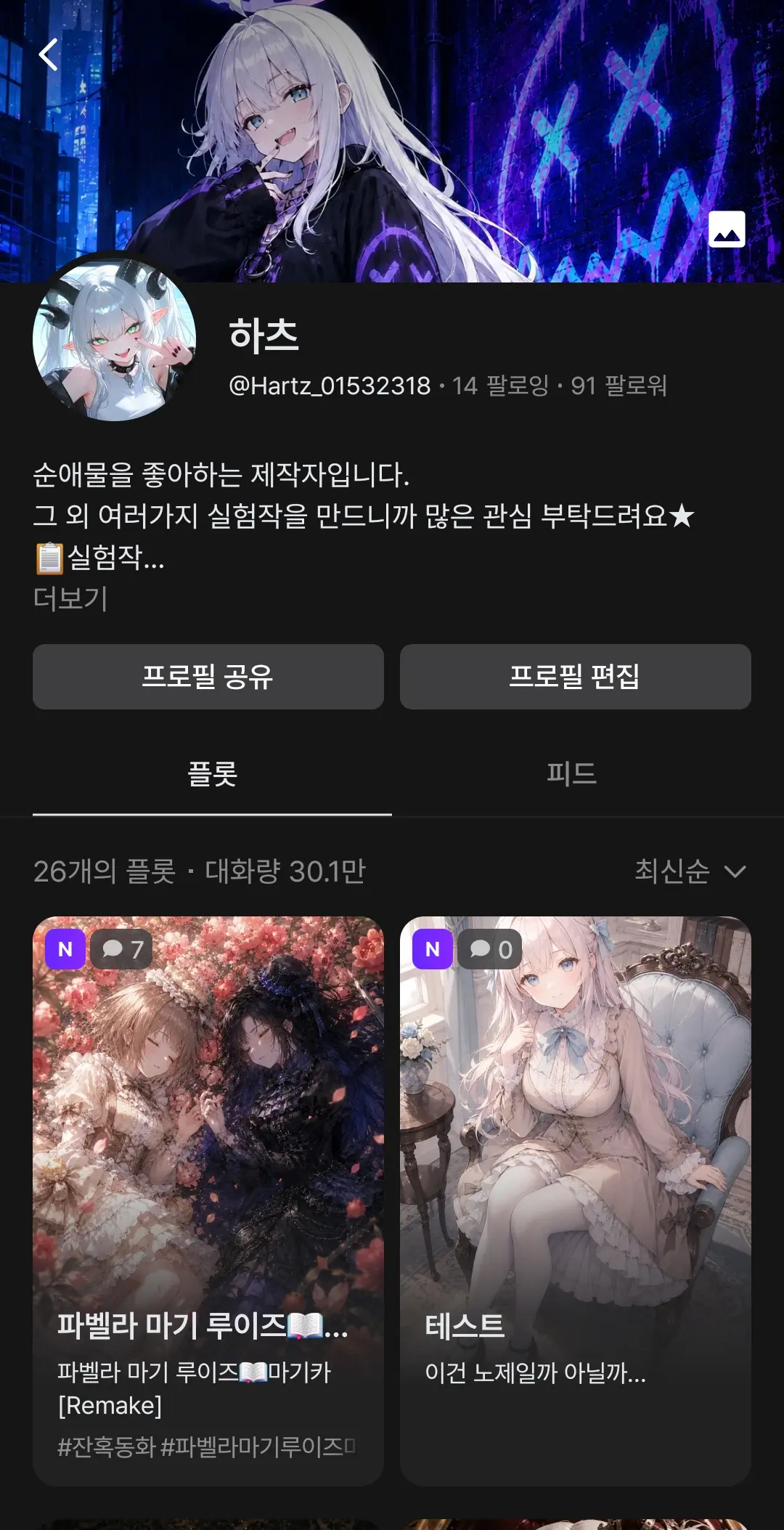
Task: View the 14 팔로잉 following list
Action: click(500, 386)
